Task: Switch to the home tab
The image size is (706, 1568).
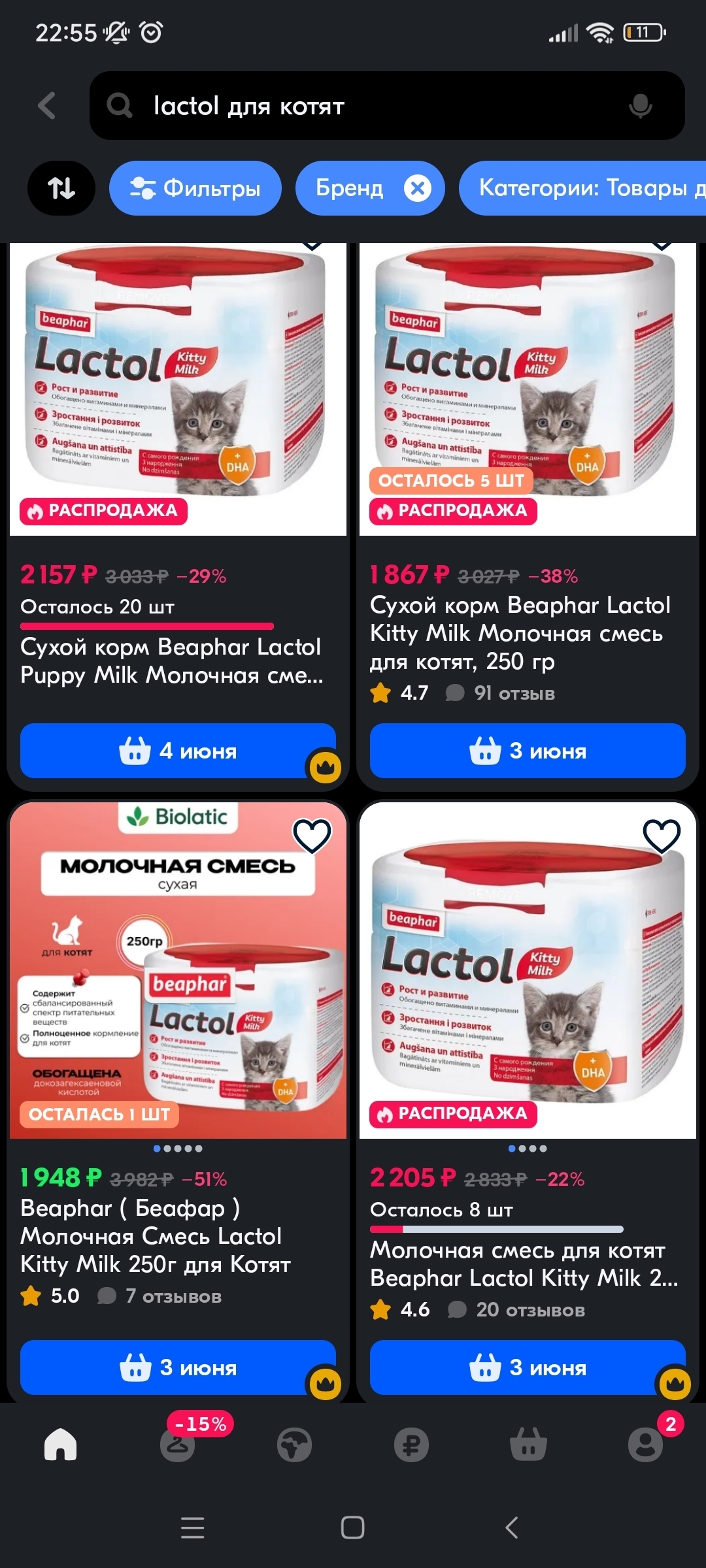Action: point(60,1445)
